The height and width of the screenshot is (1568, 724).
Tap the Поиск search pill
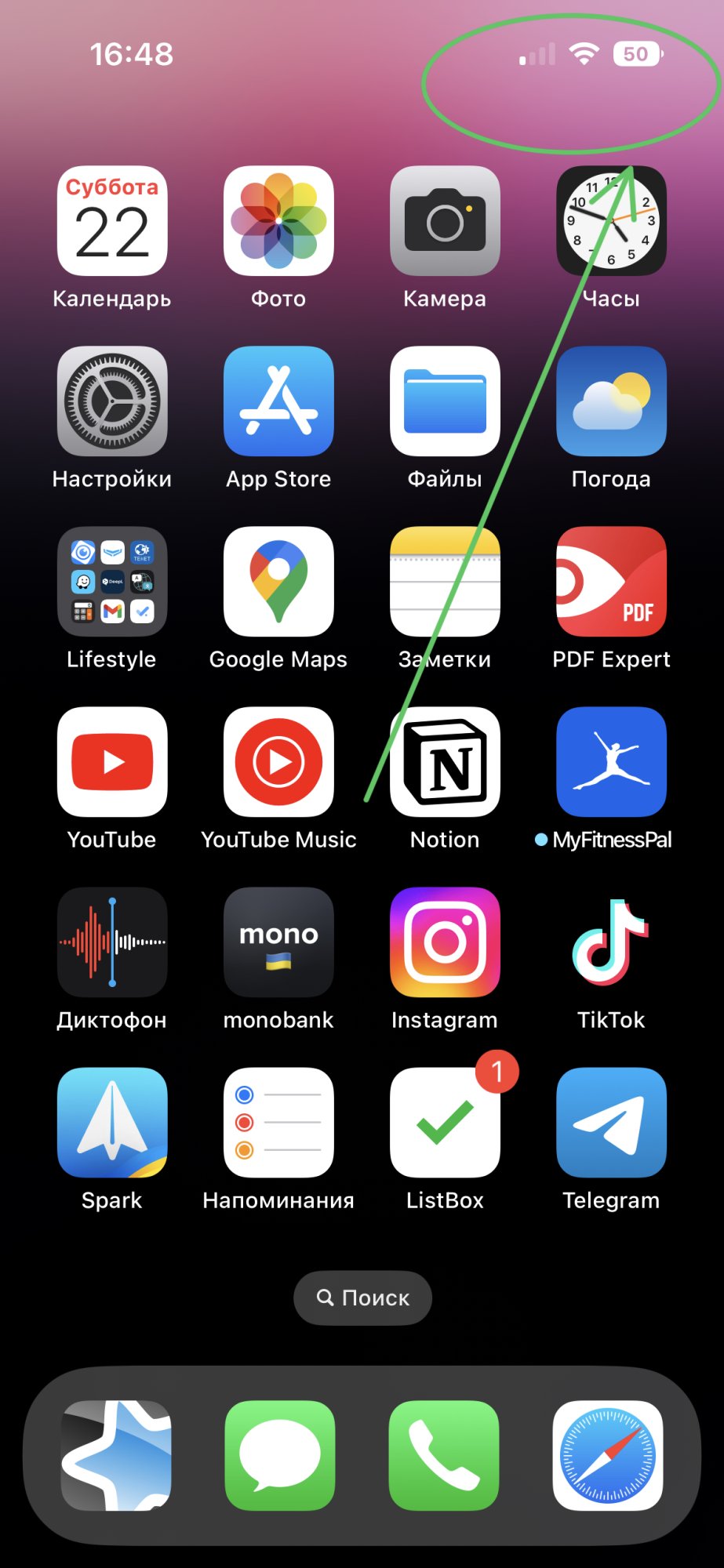click(362, 1298)
